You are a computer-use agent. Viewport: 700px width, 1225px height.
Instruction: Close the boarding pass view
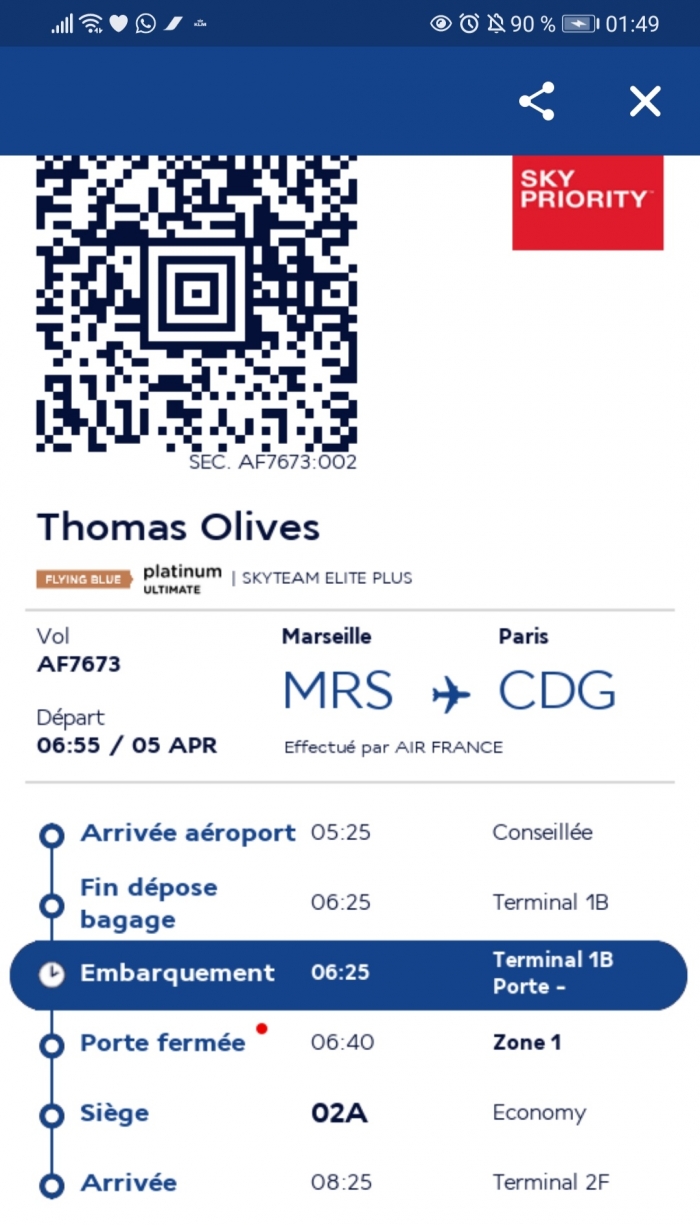[x=645, y=101]
